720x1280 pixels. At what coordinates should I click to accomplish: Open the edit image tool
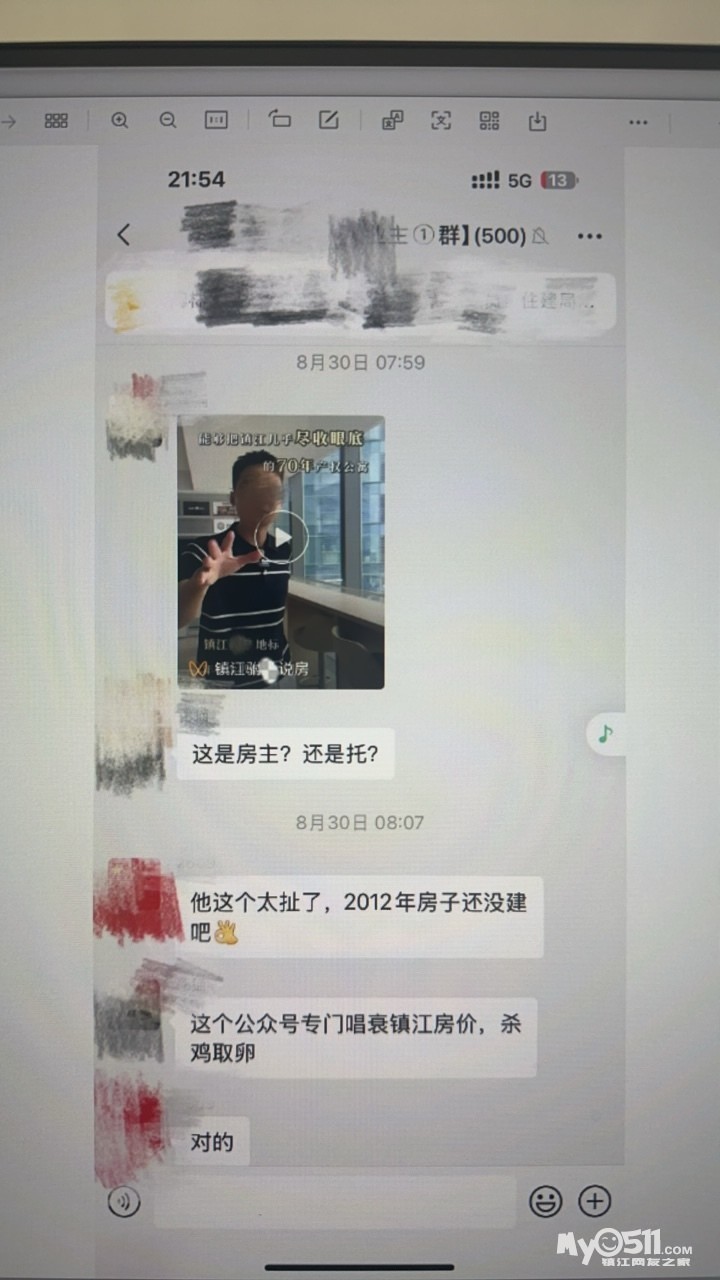[329, 121]
